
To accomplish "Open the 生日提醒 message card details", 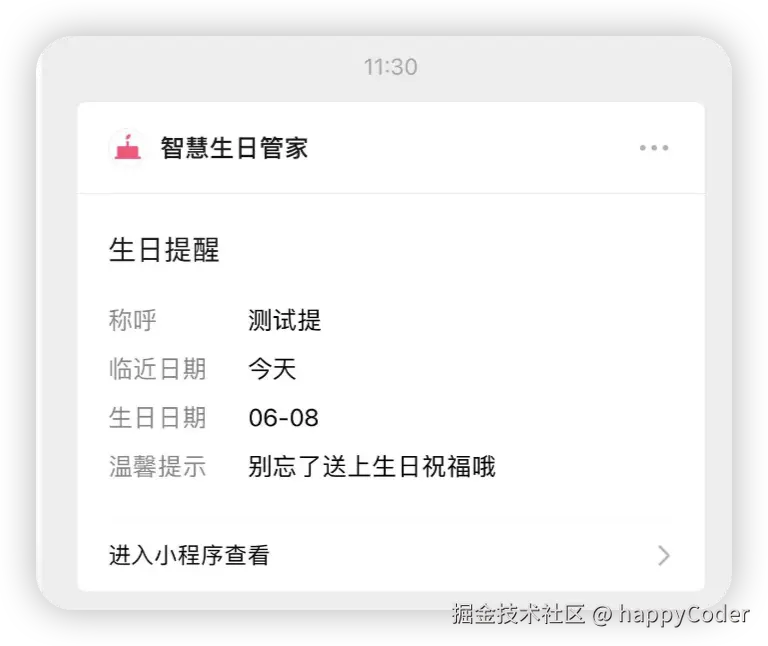I will tap(164, 250).
